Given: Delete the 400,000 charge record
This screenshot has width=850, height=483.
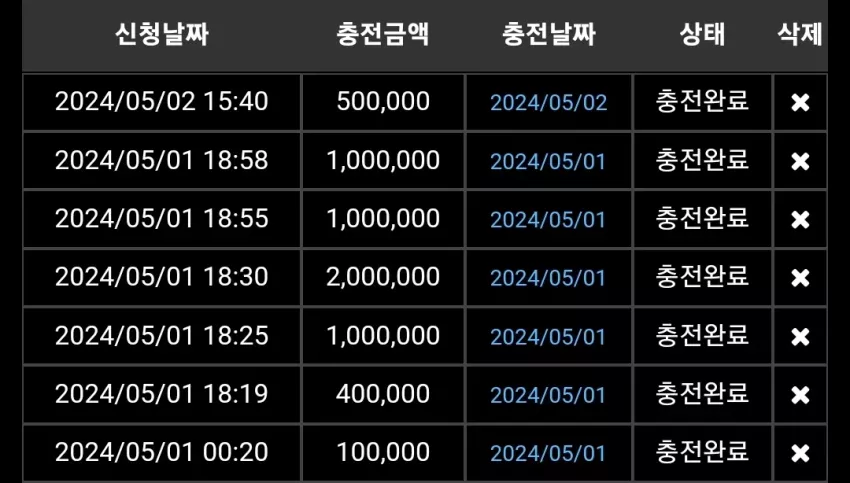Looking at the screenshot, I should pyautogui.click(x=800, y=395).
